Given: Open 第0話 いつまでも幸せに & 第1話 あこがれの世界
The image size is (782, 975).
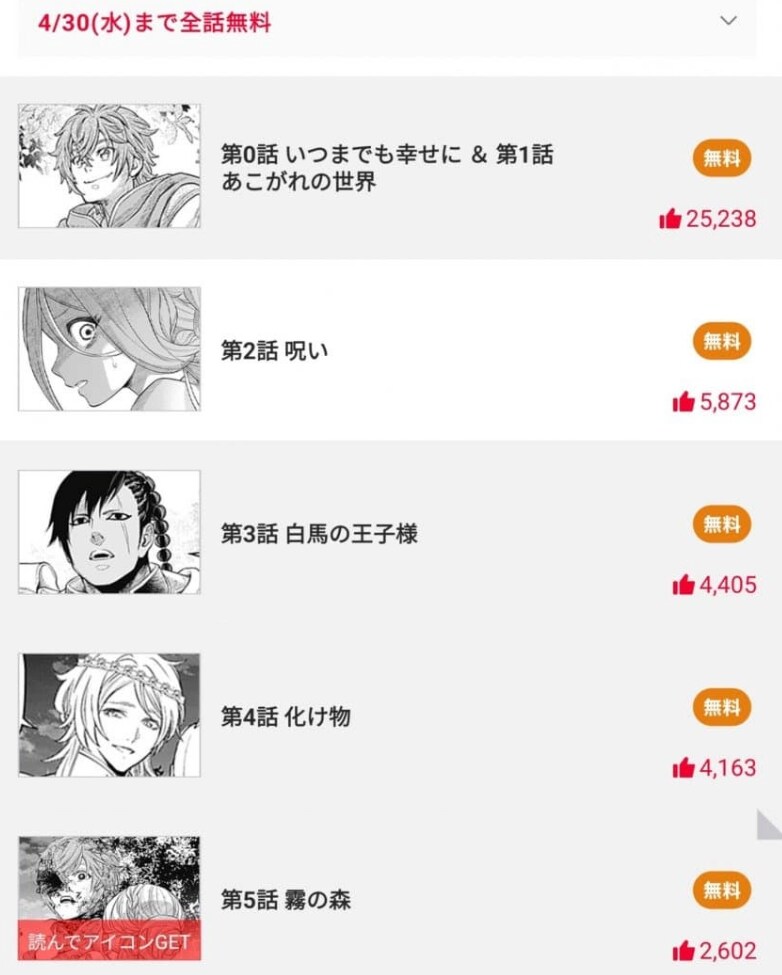Looking at the screenshot, I should tap(386, 169).
